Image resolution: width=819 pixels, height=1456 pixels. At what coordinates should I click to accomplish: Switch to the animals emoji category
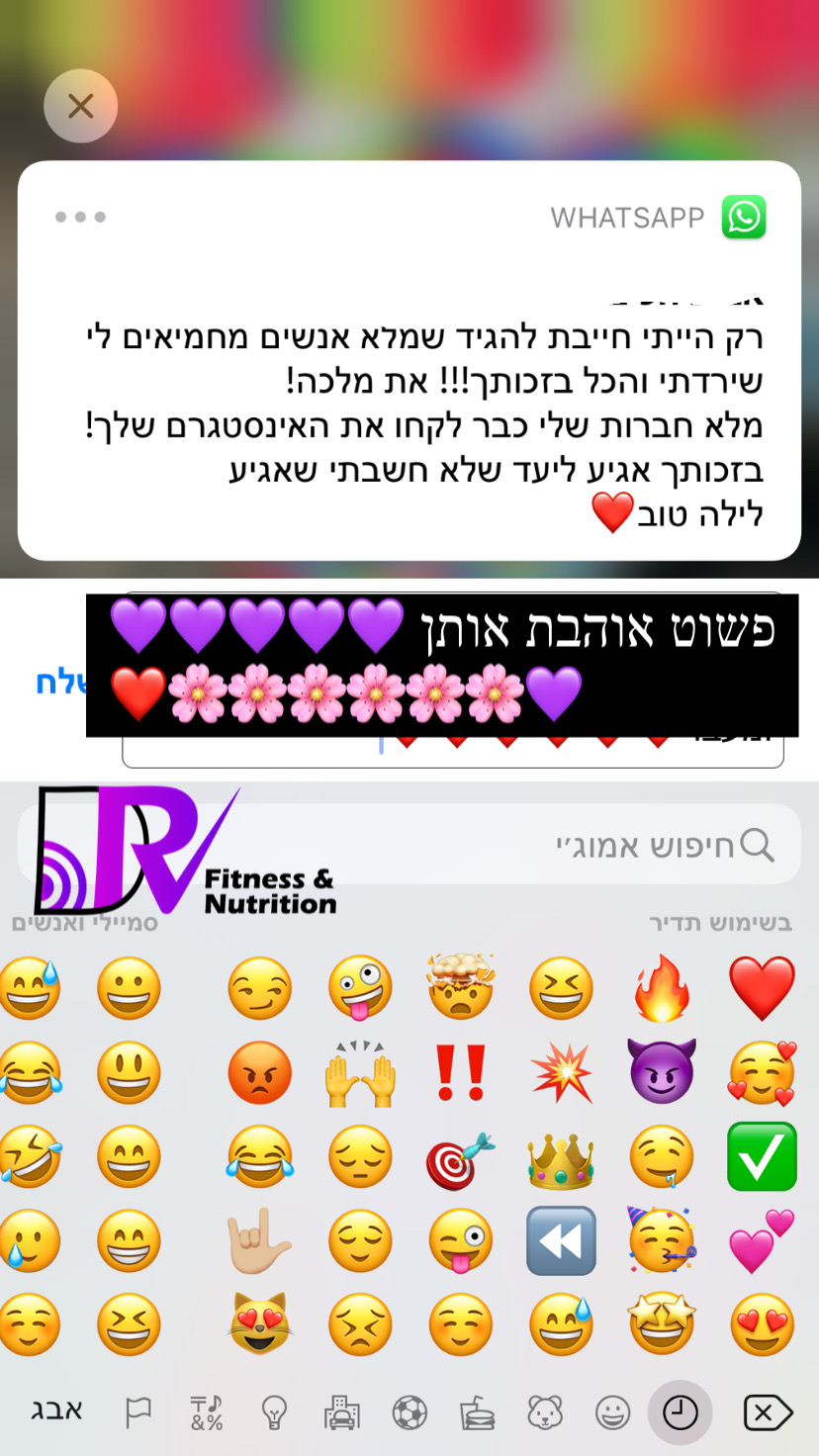point(545,1413)
